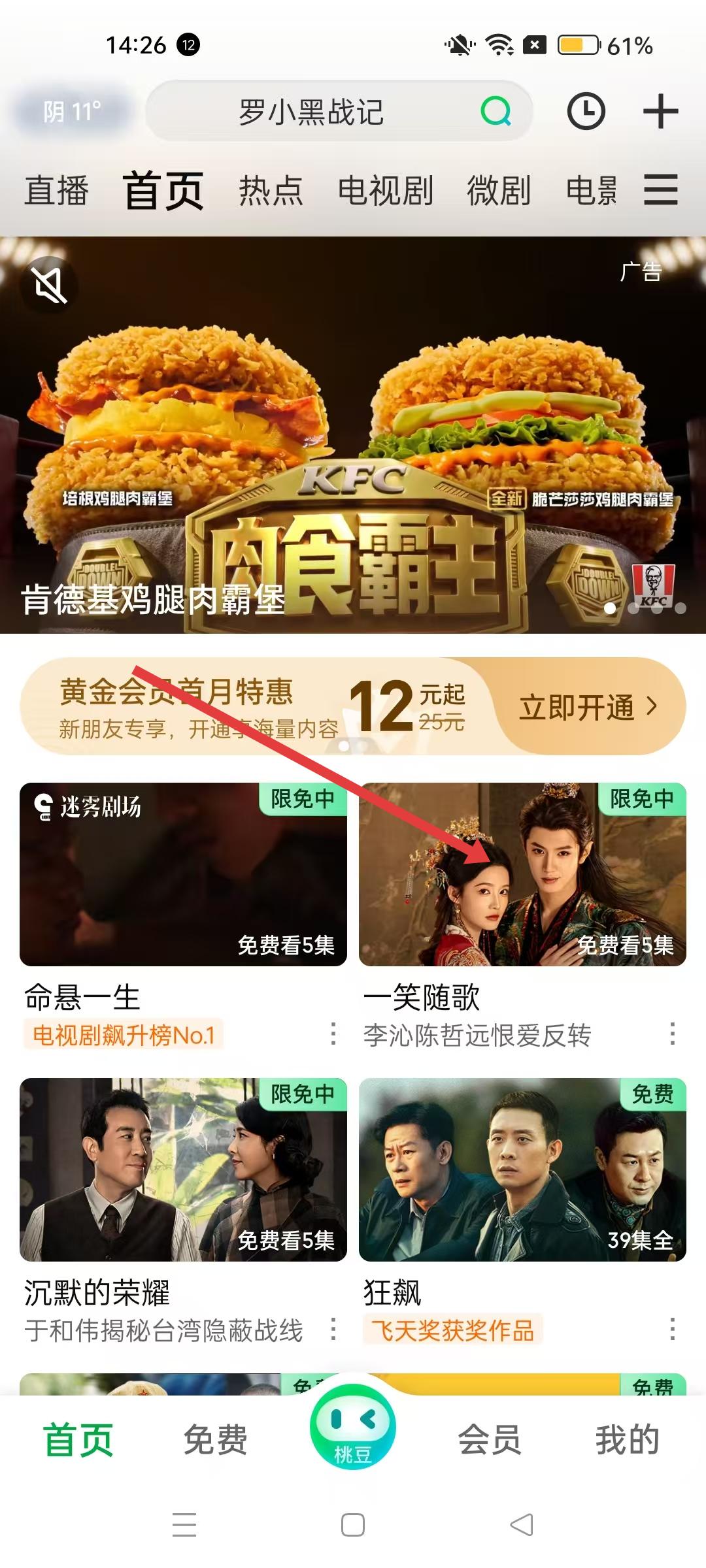Tap the plus icon at top

click(x=660, y=112)
